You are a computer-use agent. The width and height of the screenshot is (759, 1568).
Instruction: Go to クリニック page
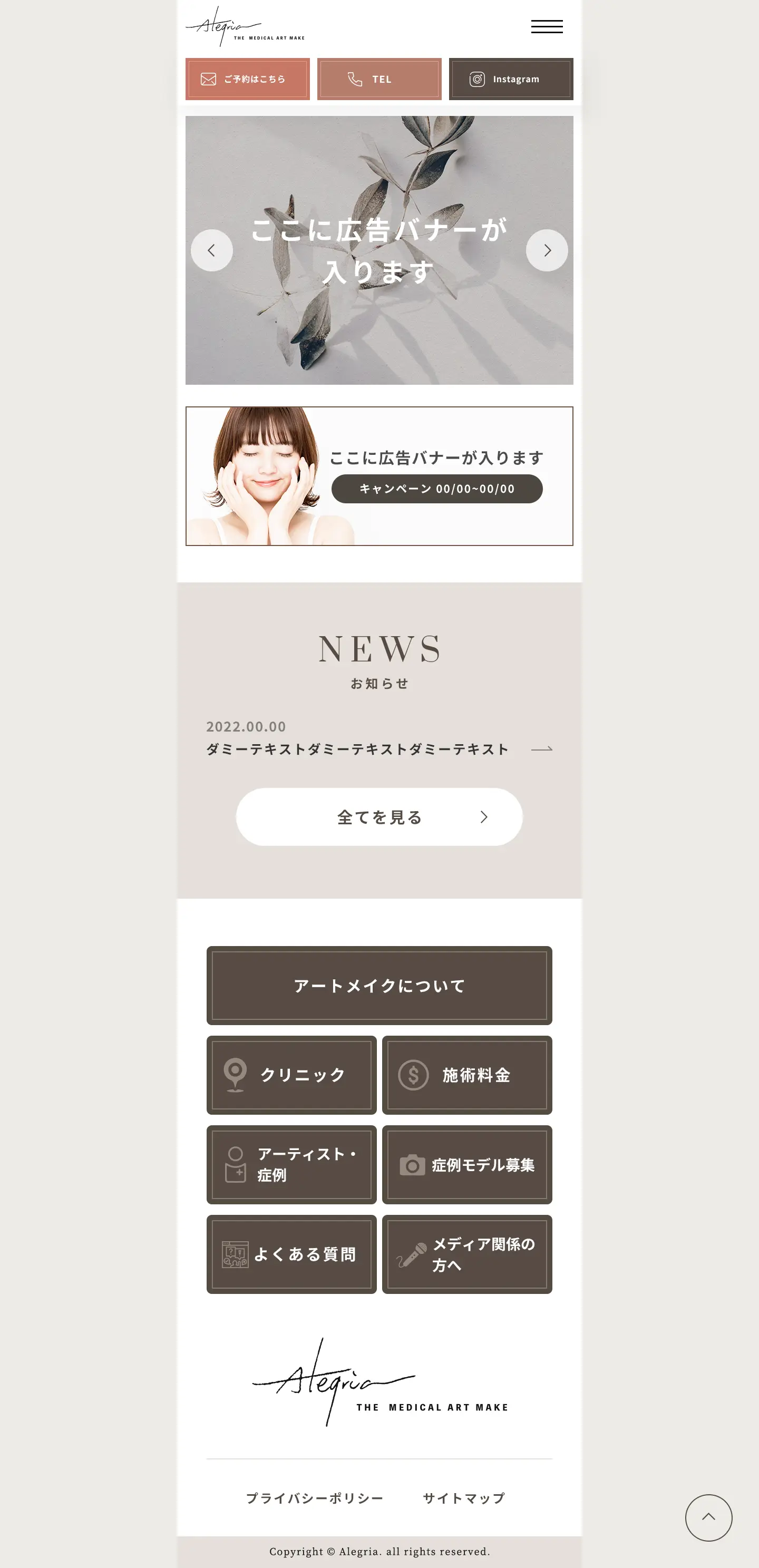tap(291, 1075)
